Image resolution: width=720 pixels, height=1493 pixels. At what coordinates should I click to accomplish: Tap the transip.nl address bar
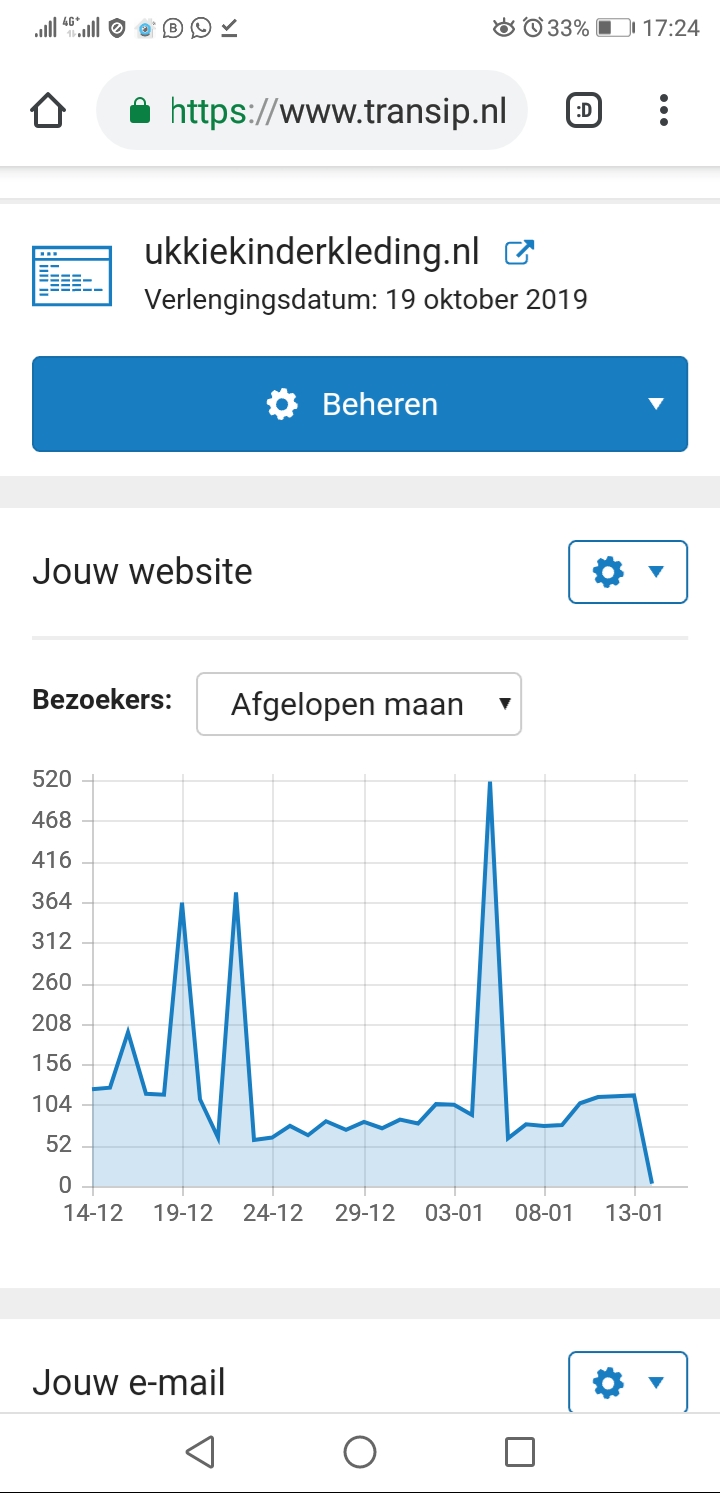coord(312,110)
